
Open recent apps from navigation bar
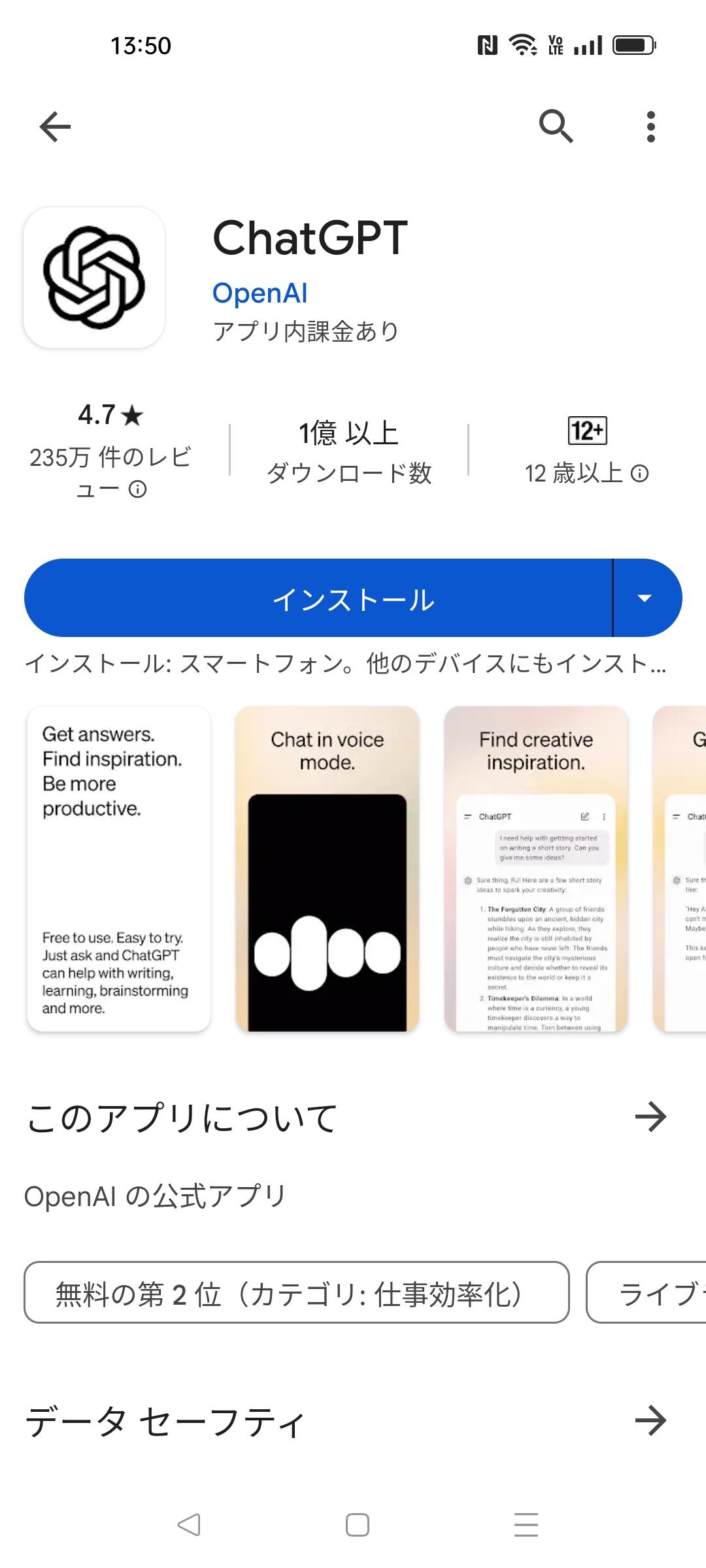[x=526, y=1525]
